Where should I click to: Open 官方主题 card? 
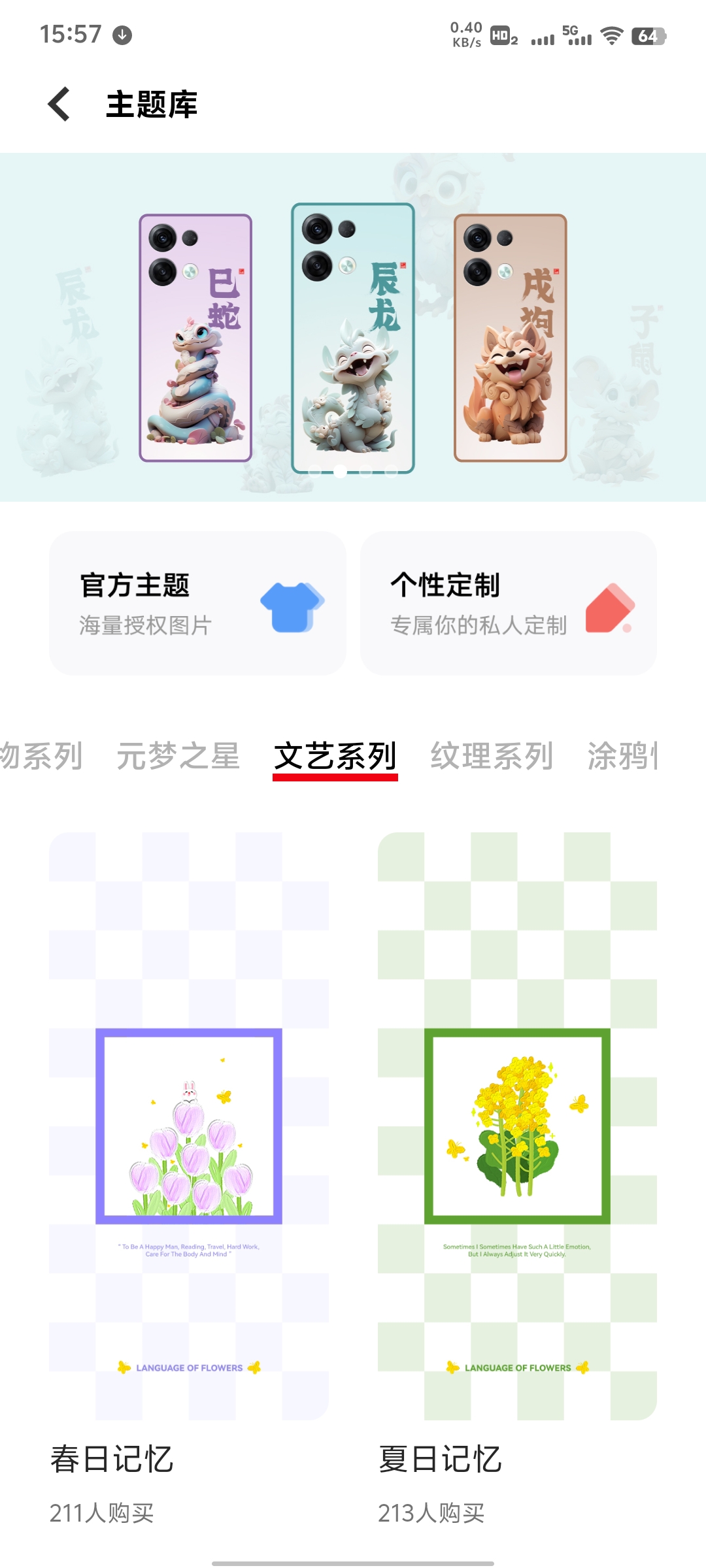point(197,603)
